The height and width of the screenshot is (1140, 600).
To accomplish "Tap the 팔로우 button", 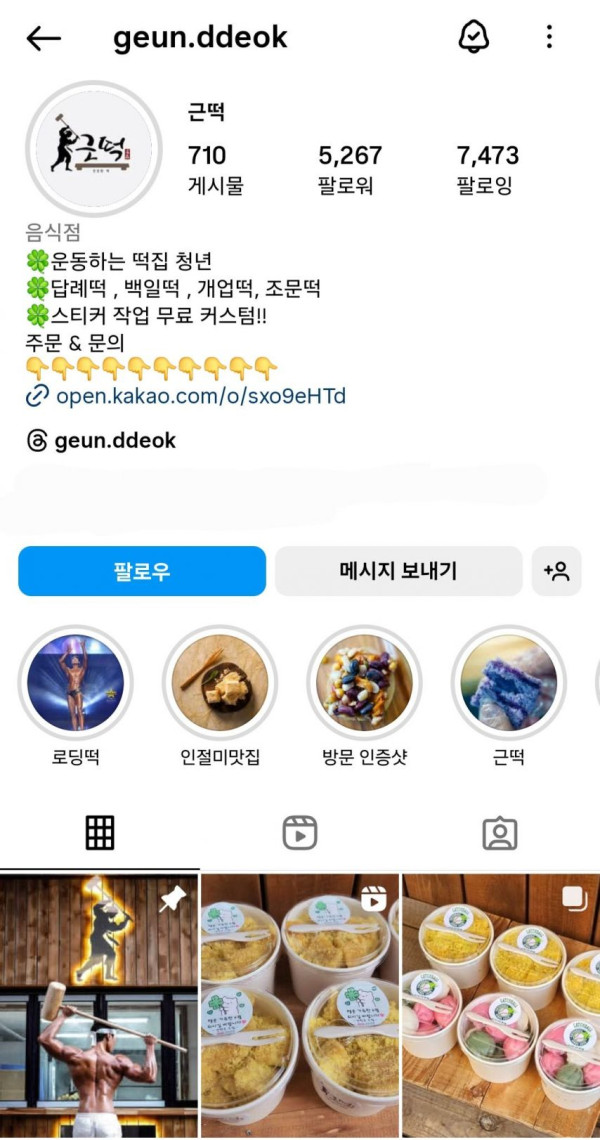I will click(142, 571).
